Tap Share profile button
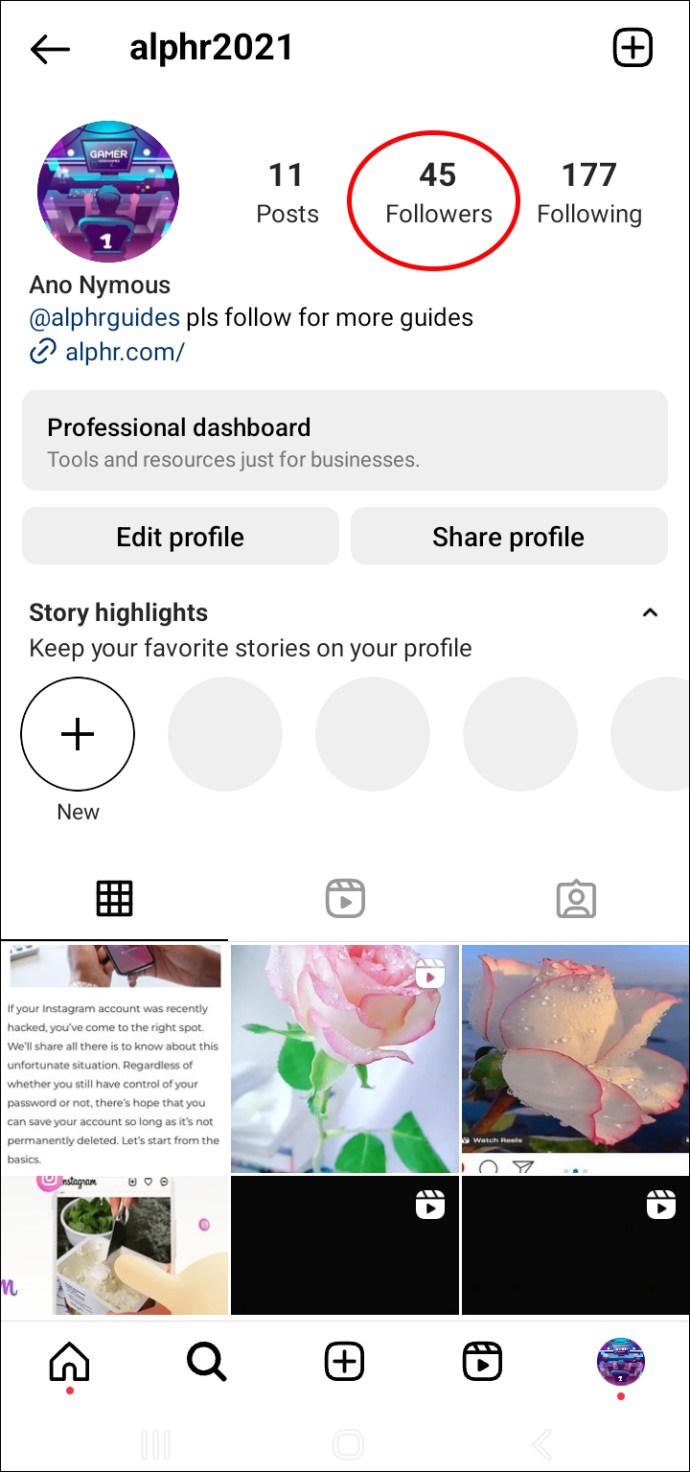The width and height of the screenshot is (690, 1472). coord(508,537)
